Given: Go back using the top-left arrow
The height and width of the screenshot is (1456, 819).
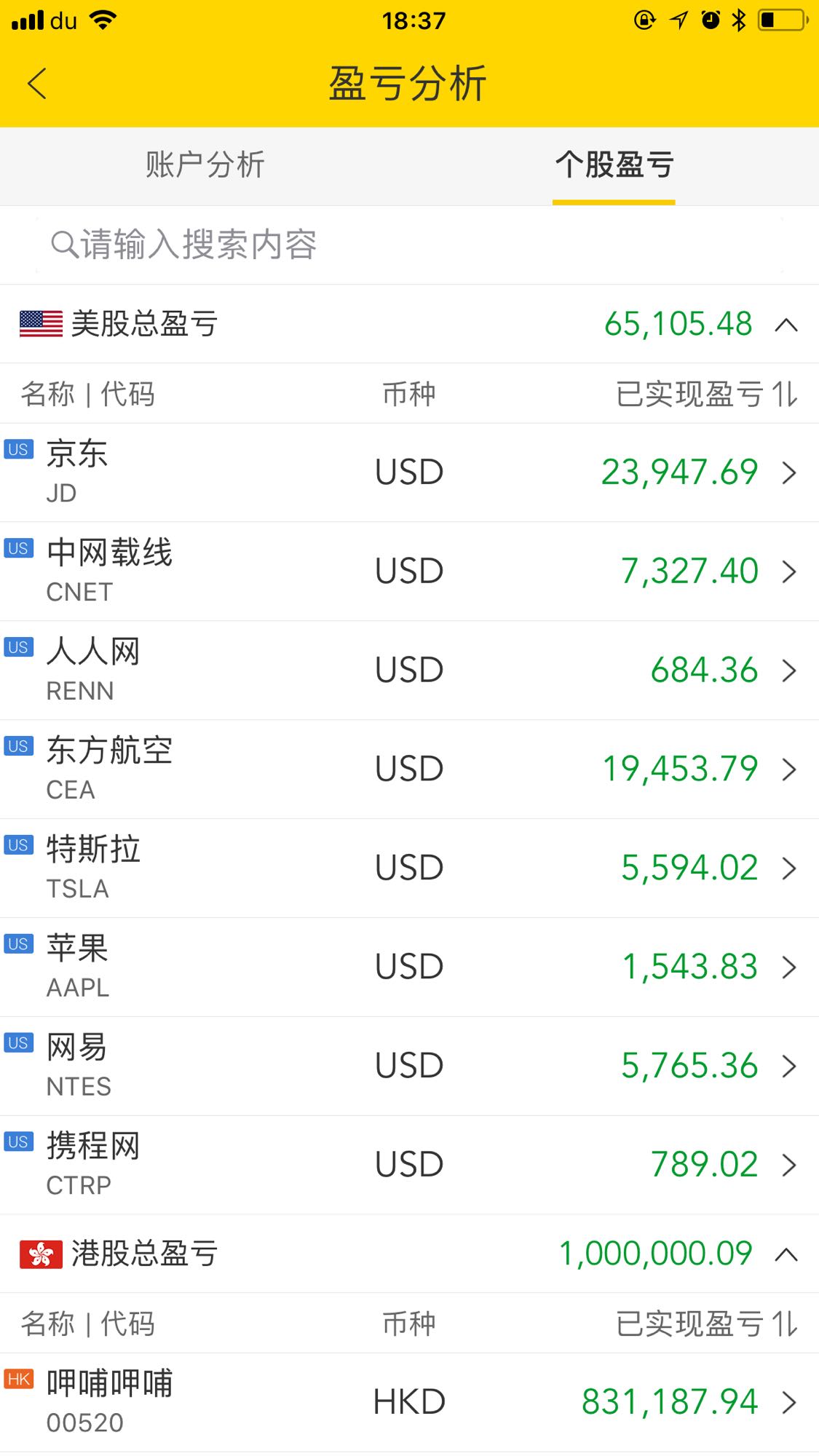Looking at the screenshot, I should click(37, 83).
